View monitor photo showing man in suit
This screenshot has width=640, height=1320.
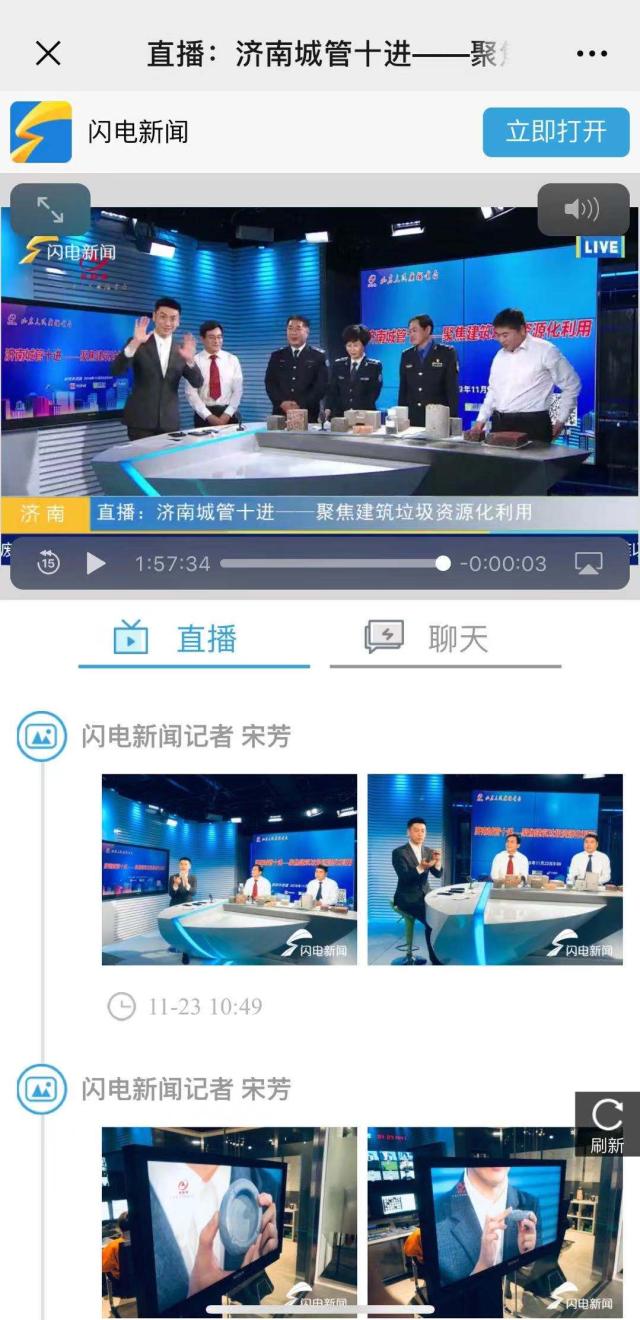(494, 1222)
